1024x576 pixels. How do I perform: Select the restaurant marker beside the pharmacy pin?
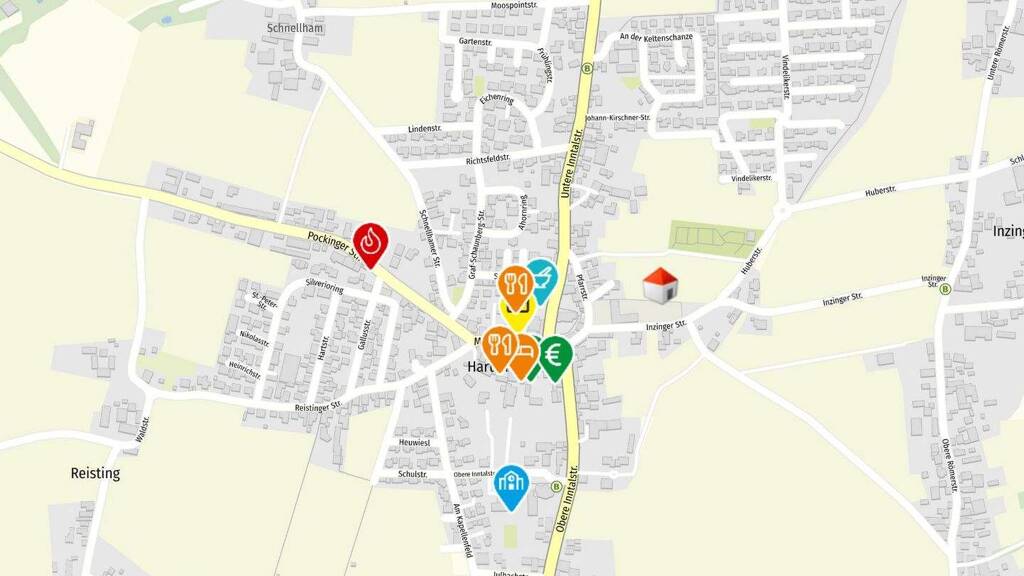[x=514, y=284]
